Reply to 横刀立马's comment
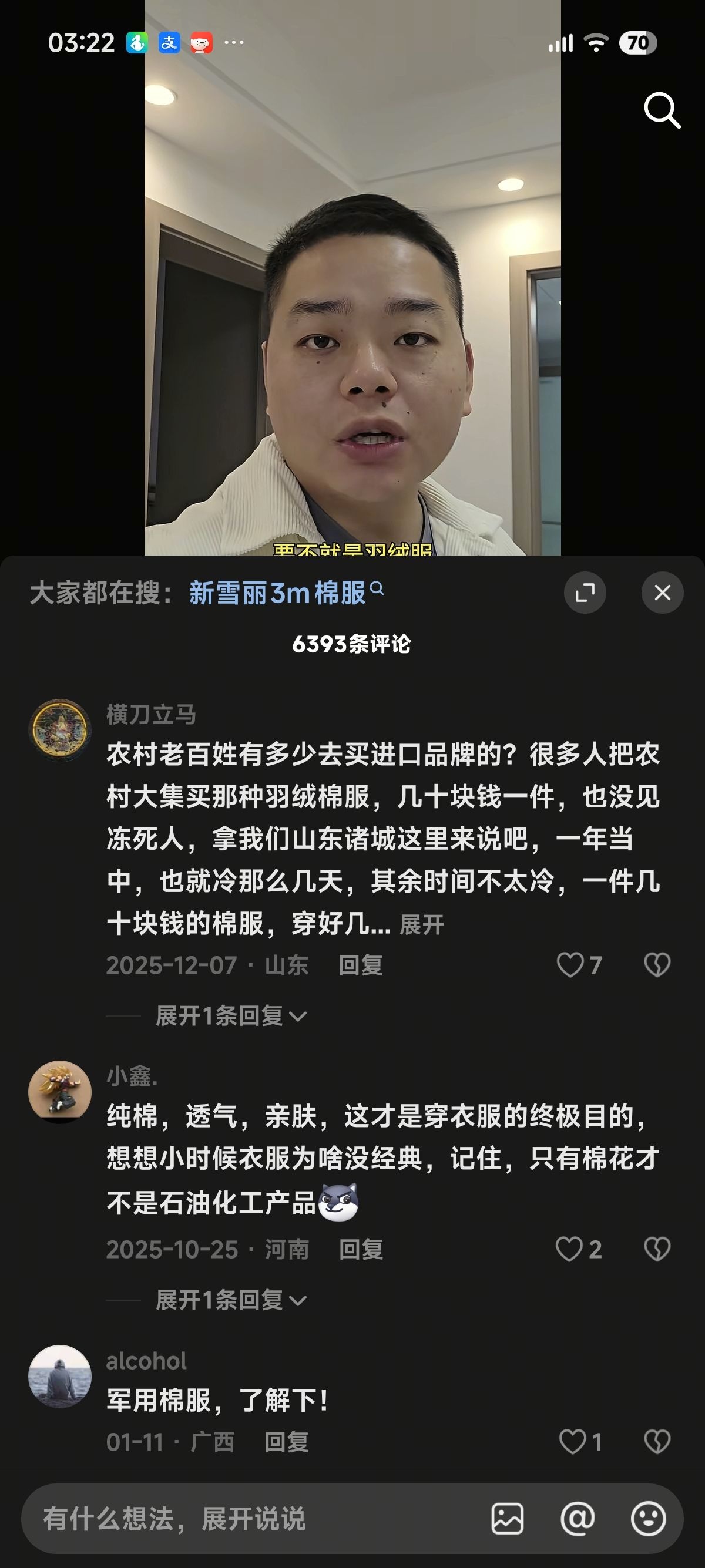705x1568 pixels. pos(360,965)
